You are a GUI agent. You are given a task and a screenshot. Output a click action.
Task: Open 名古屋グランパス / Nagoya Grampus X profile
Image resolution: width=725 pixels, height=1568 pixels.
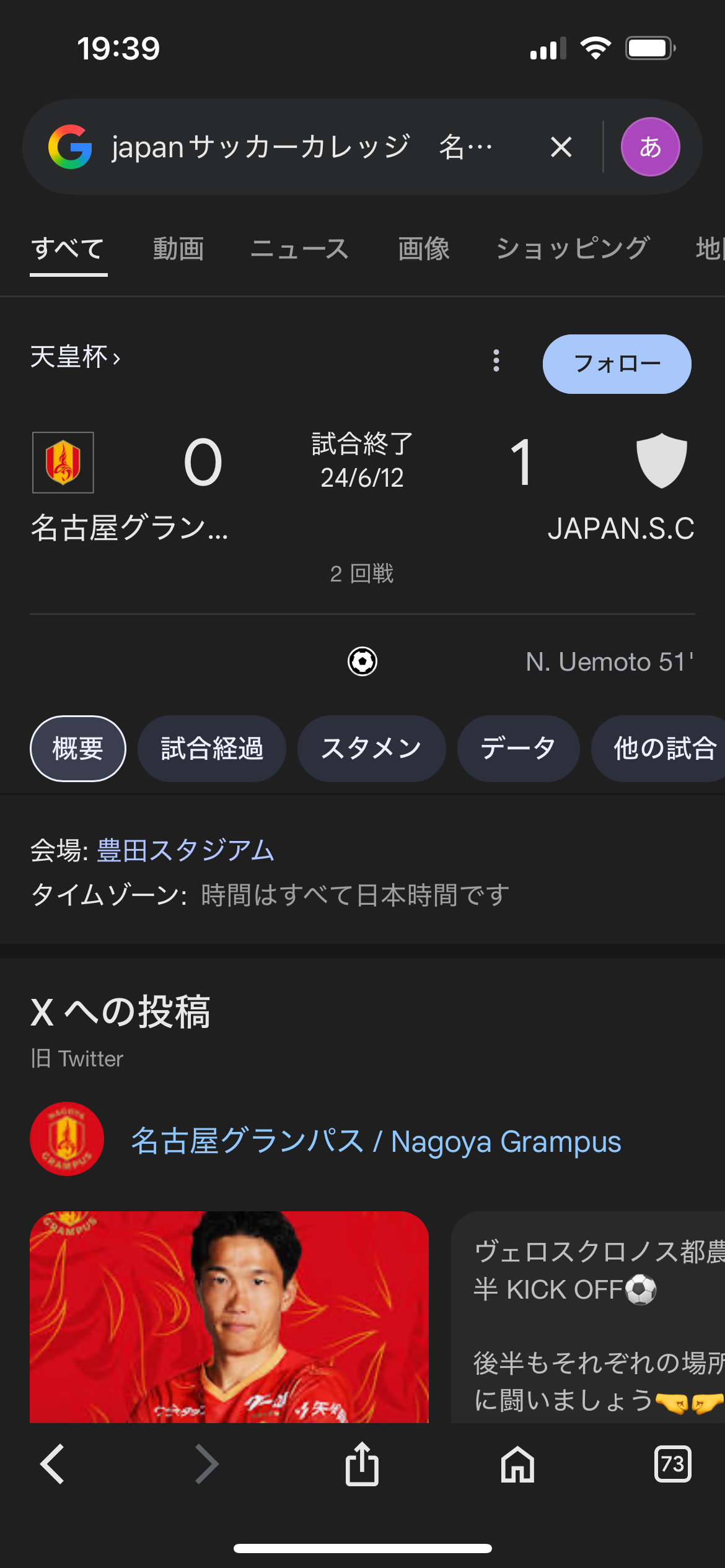376,1141
